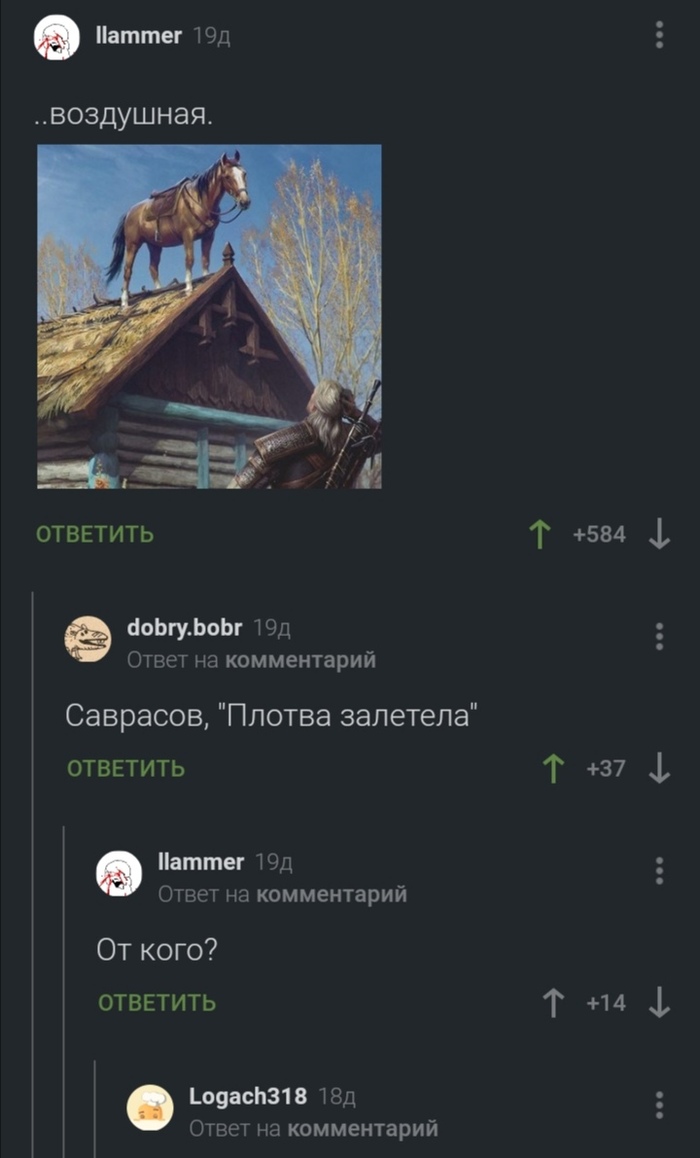The width and height of the screenshot is (700, 1158).
Task: Open the horse-on-roof image in llammer's comment
Action: (x=209, y=316)
